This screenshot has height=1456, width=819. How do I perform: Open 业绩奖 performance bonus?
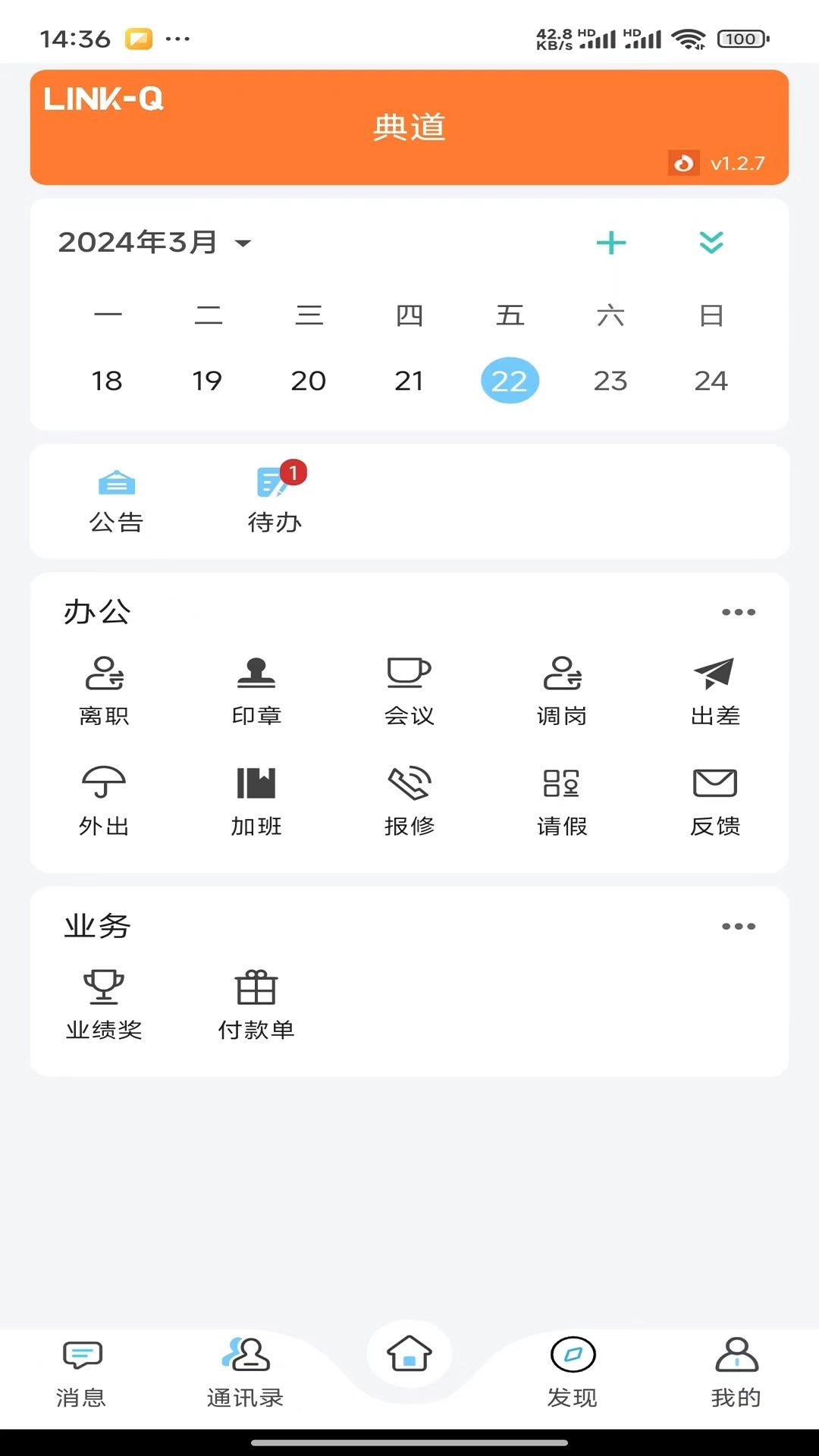tap(104, 1005)
